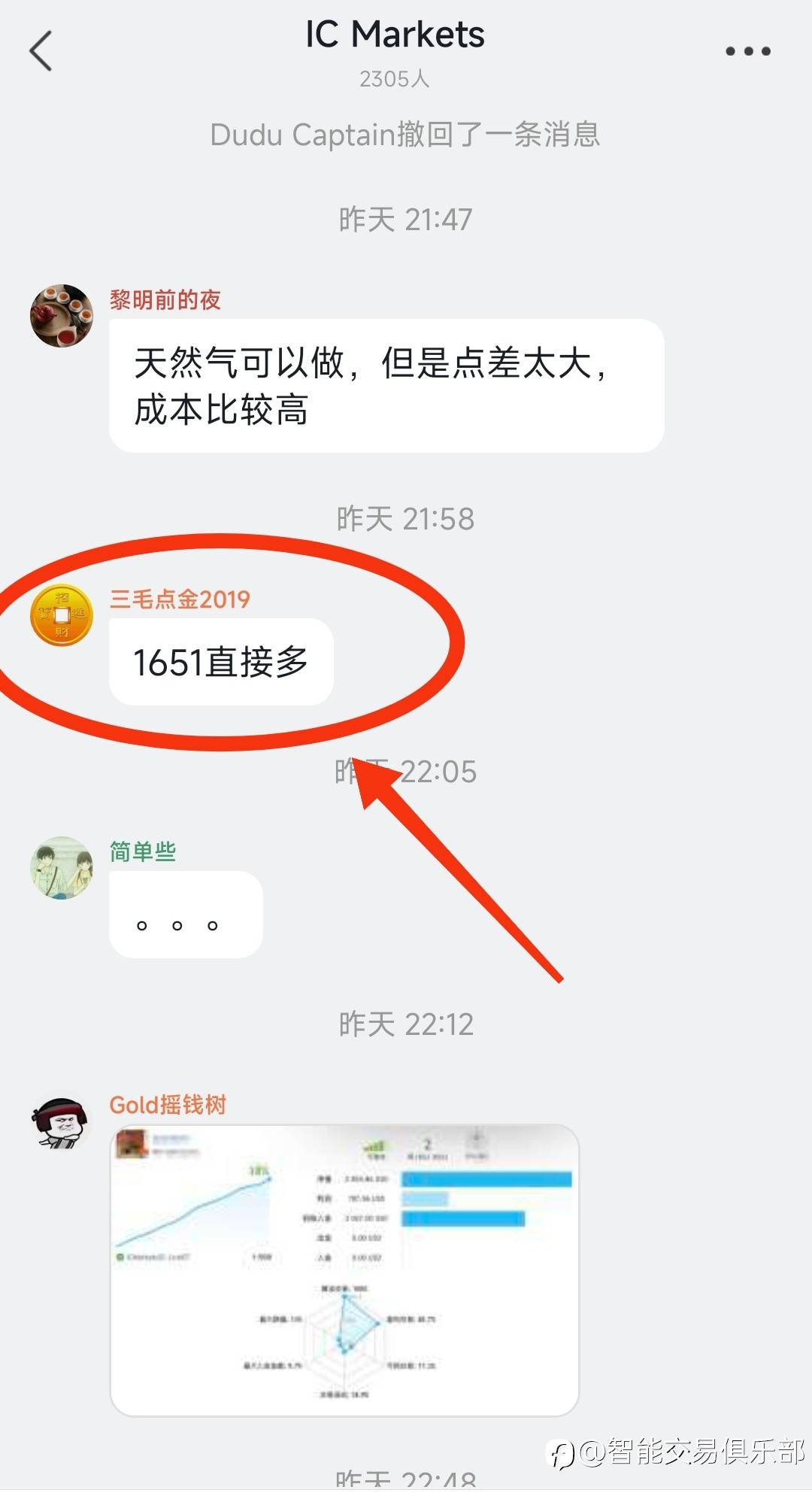The image size is (812, 1499).
Task: Open Gold摇钱树's avatar
Action: [x=62, y=1122]
